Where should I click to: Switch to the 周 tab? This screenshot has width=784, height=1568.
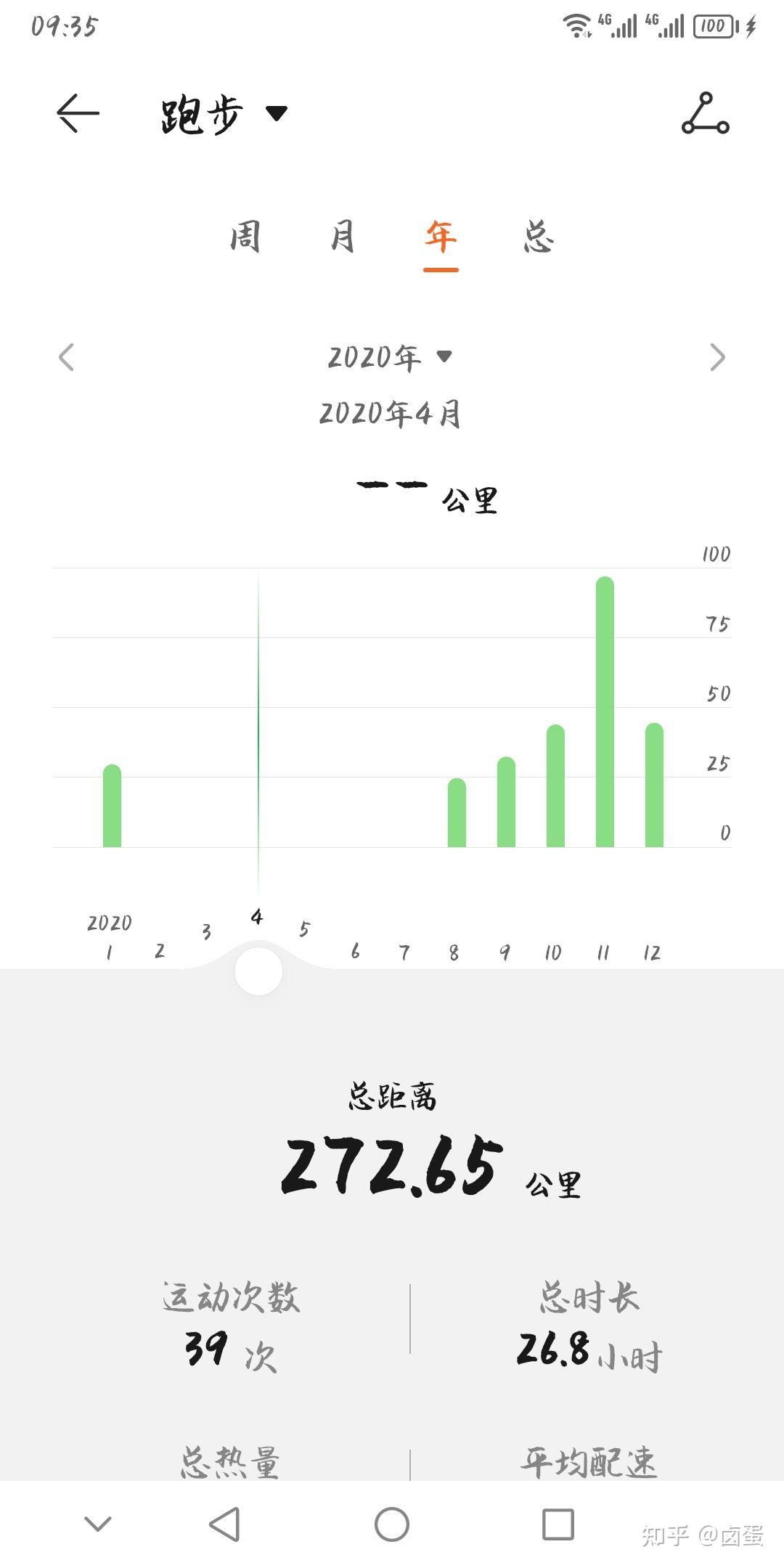click(x=245, y=237)
